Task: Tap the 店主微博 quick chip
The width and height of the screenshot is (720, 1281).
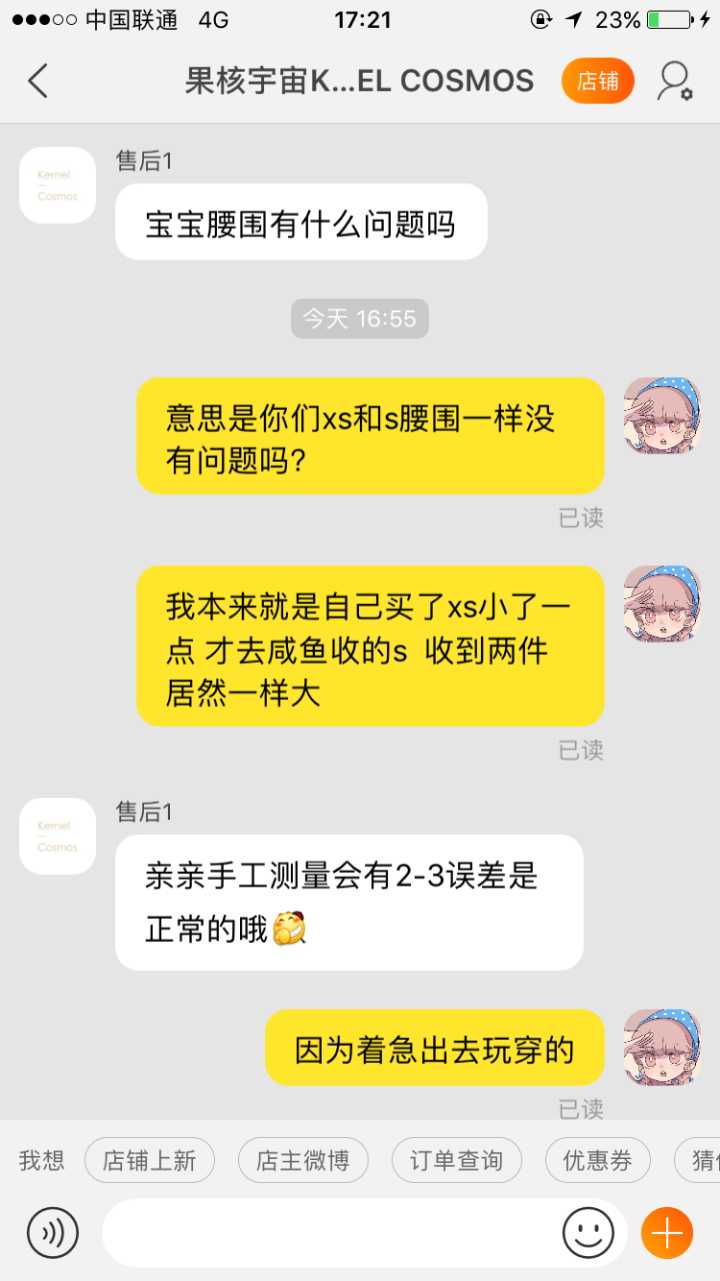Action: (303, 1160)
